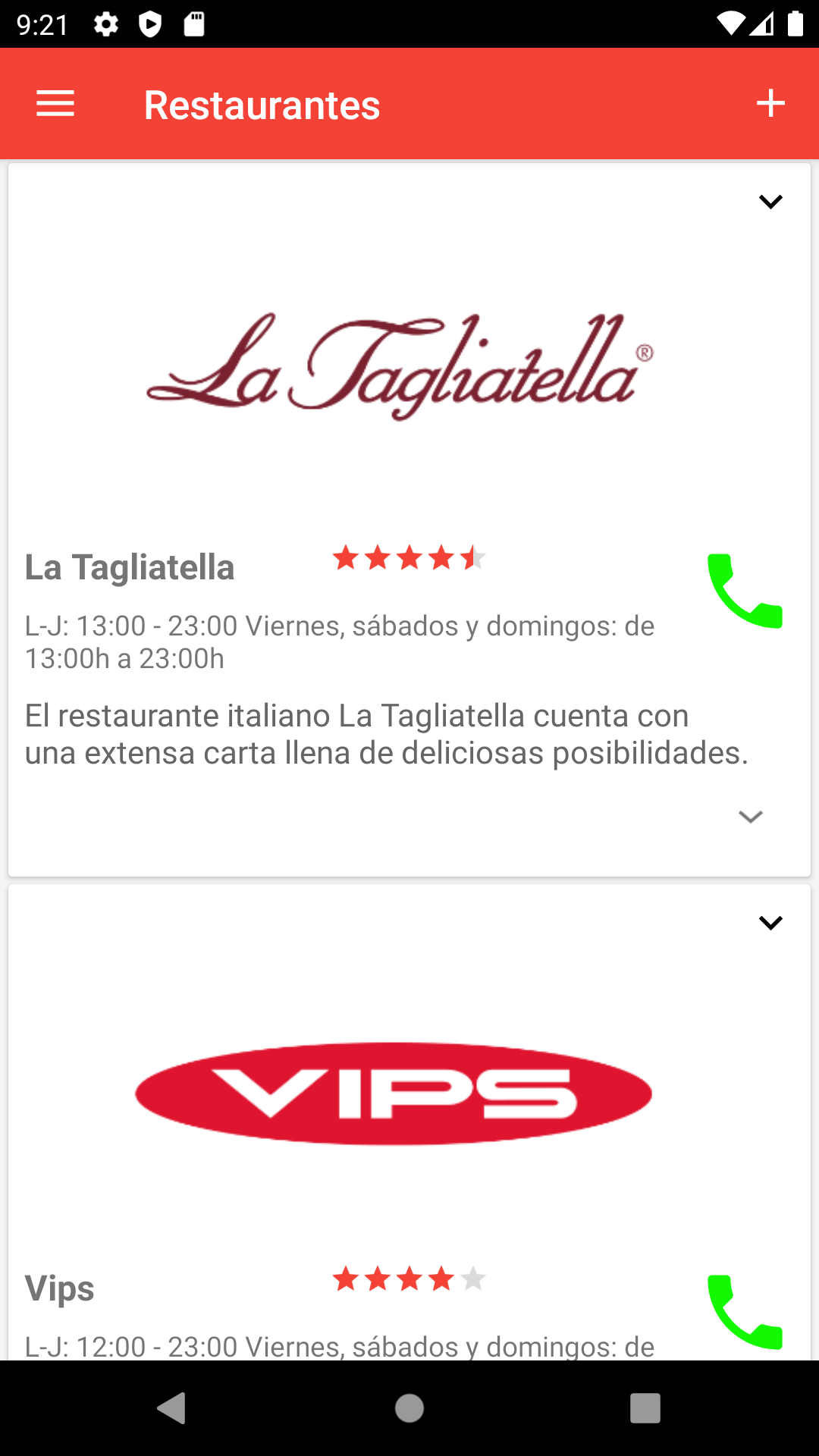819x1456 pixels.
Task: Open the Vips restaurant card
Action: tap(394, 1094)
